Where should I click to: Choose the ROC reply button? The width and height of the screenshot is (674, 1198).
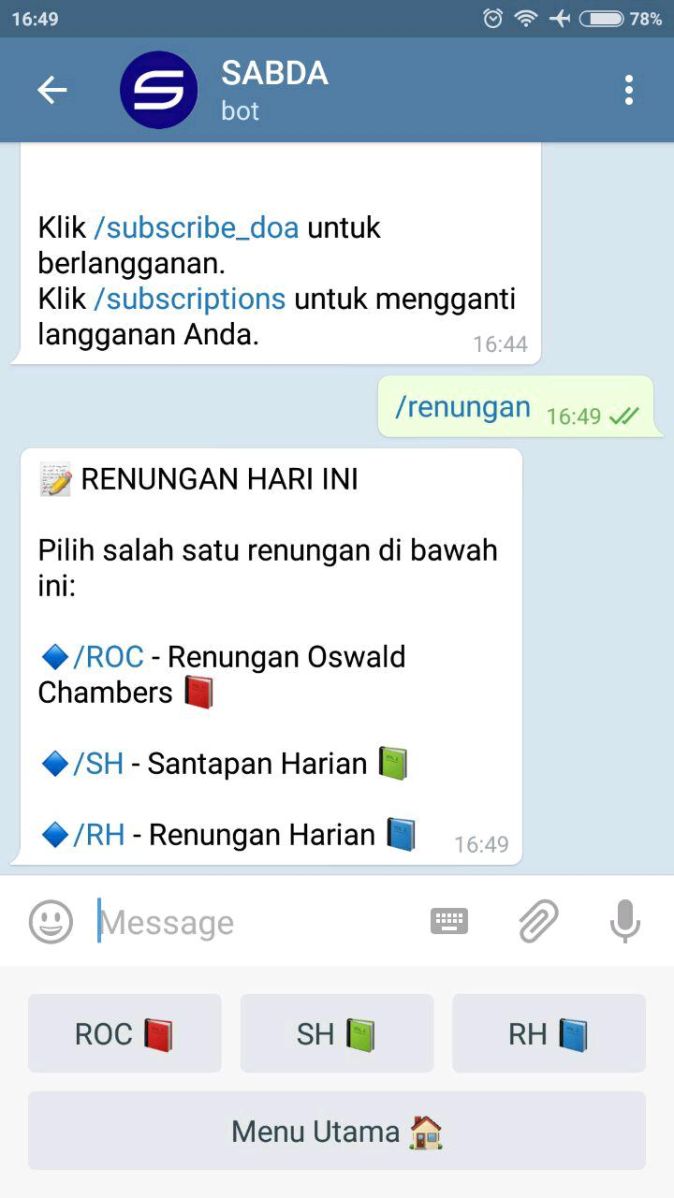(125, 1033)
